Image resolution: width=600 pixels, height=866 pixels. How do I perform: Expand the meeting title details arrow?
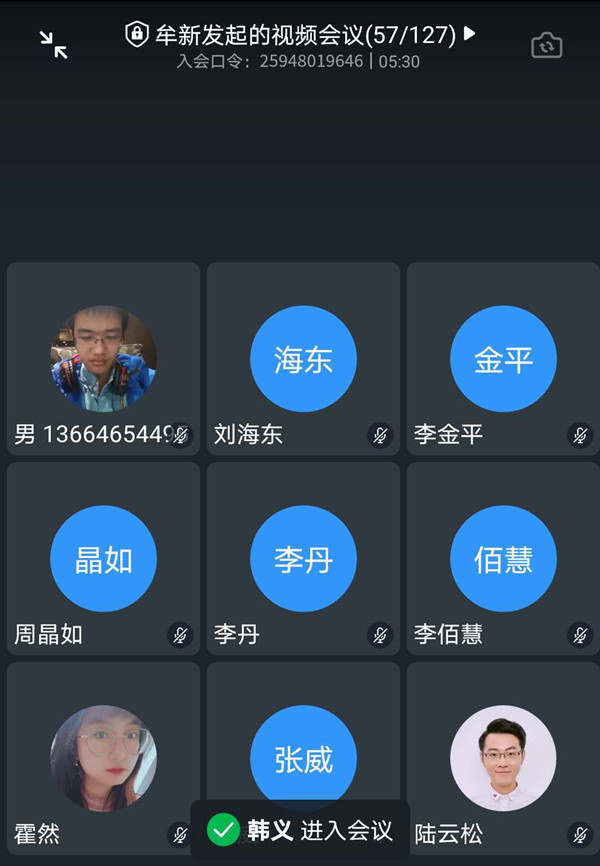pyautogui.click(x=470, y=34)
